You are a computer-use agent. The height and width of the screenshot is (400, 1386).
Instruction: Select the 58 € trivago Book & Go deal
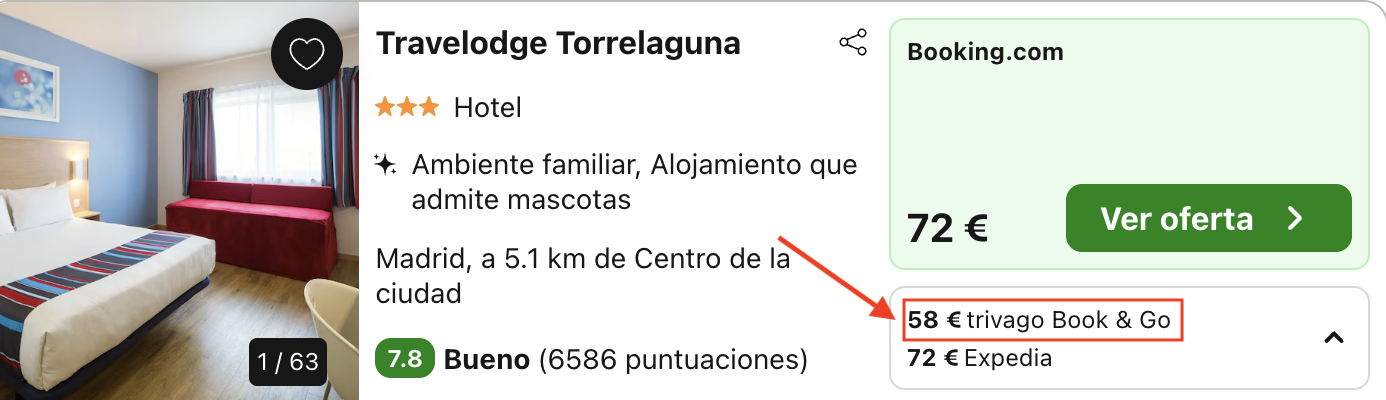(1040, 320)
